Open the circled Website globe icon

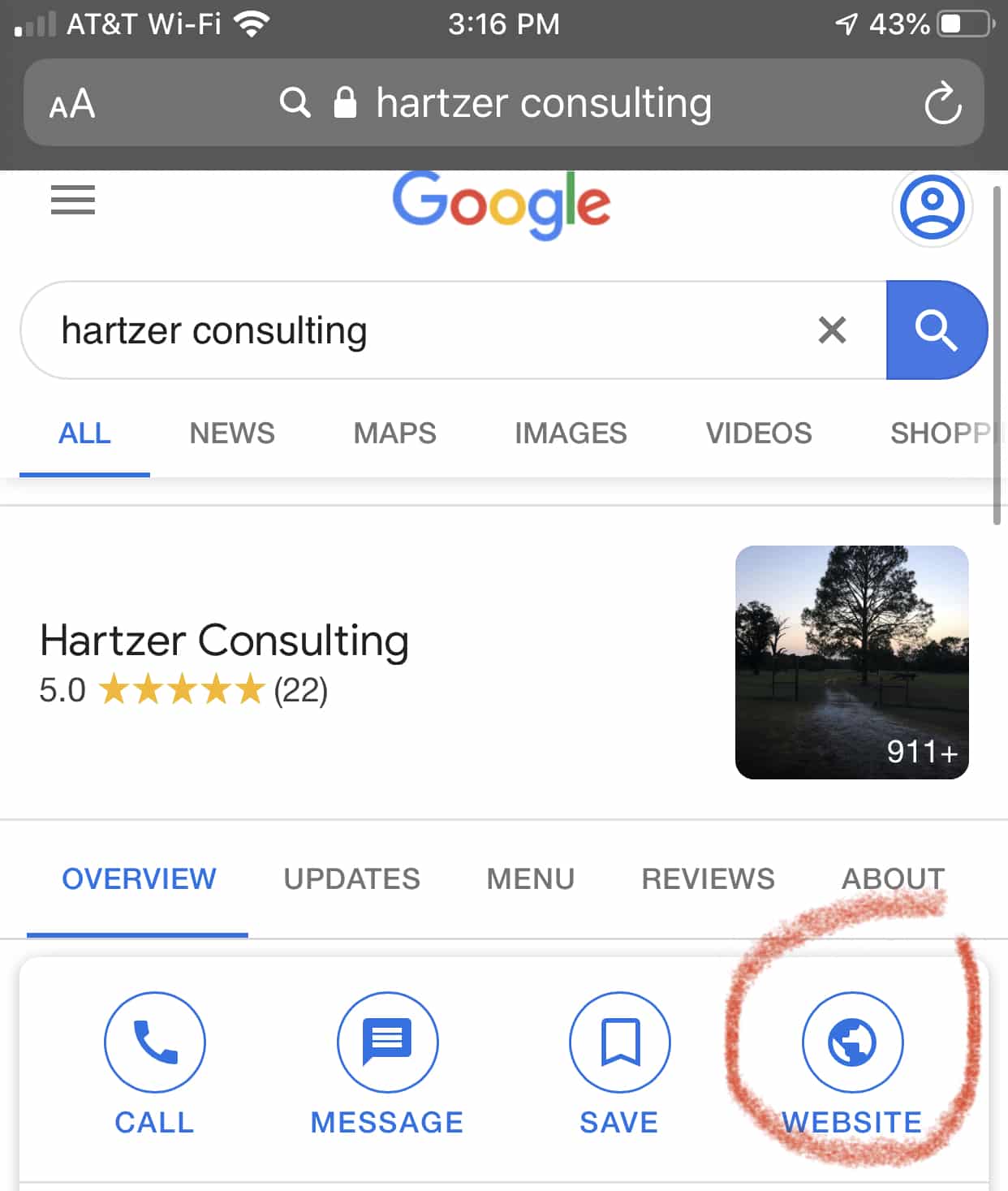[851, 1042]
